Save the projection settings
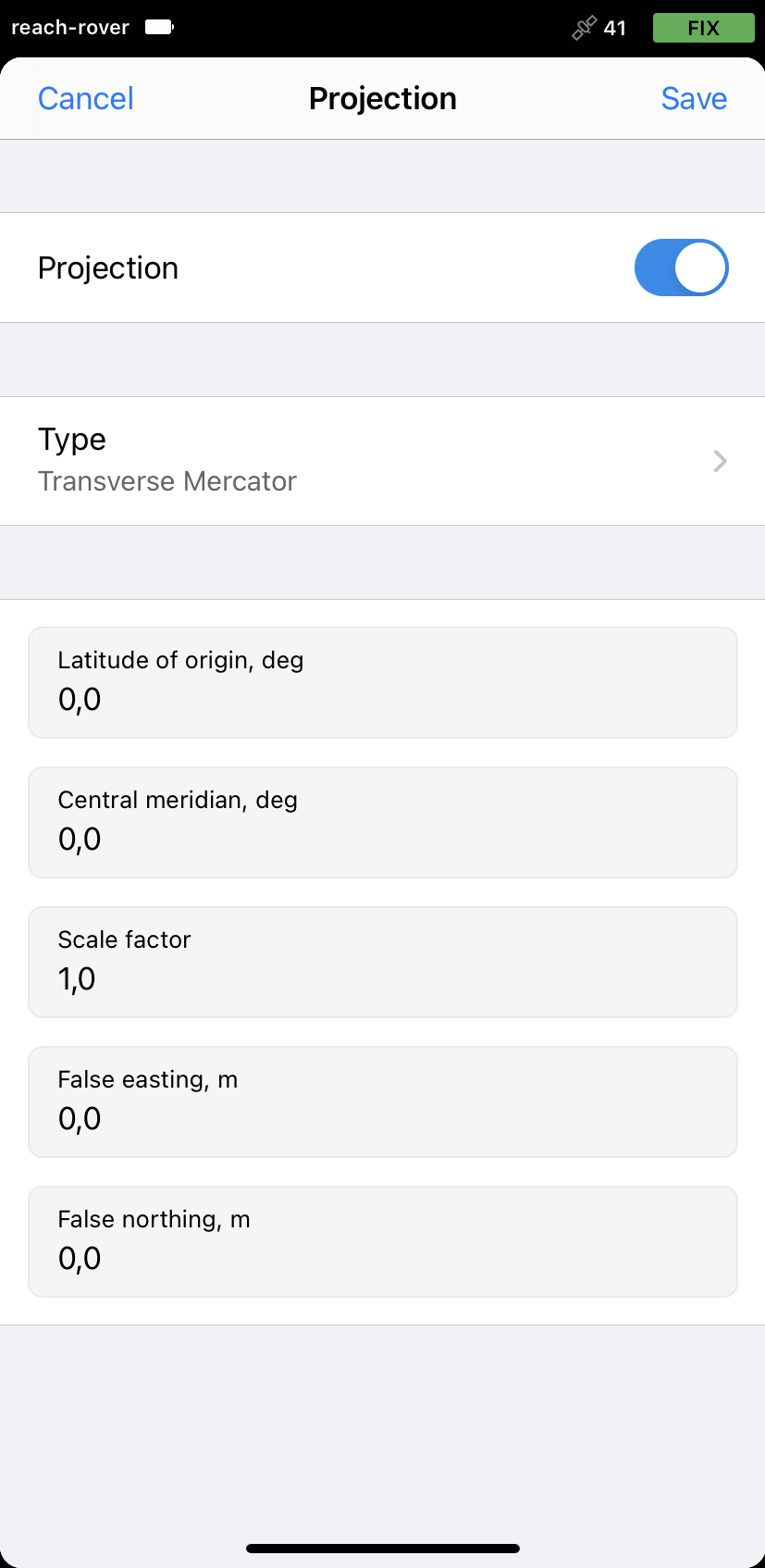The width and height of the screenshot is (765, 1568). [x=694, y=99]
